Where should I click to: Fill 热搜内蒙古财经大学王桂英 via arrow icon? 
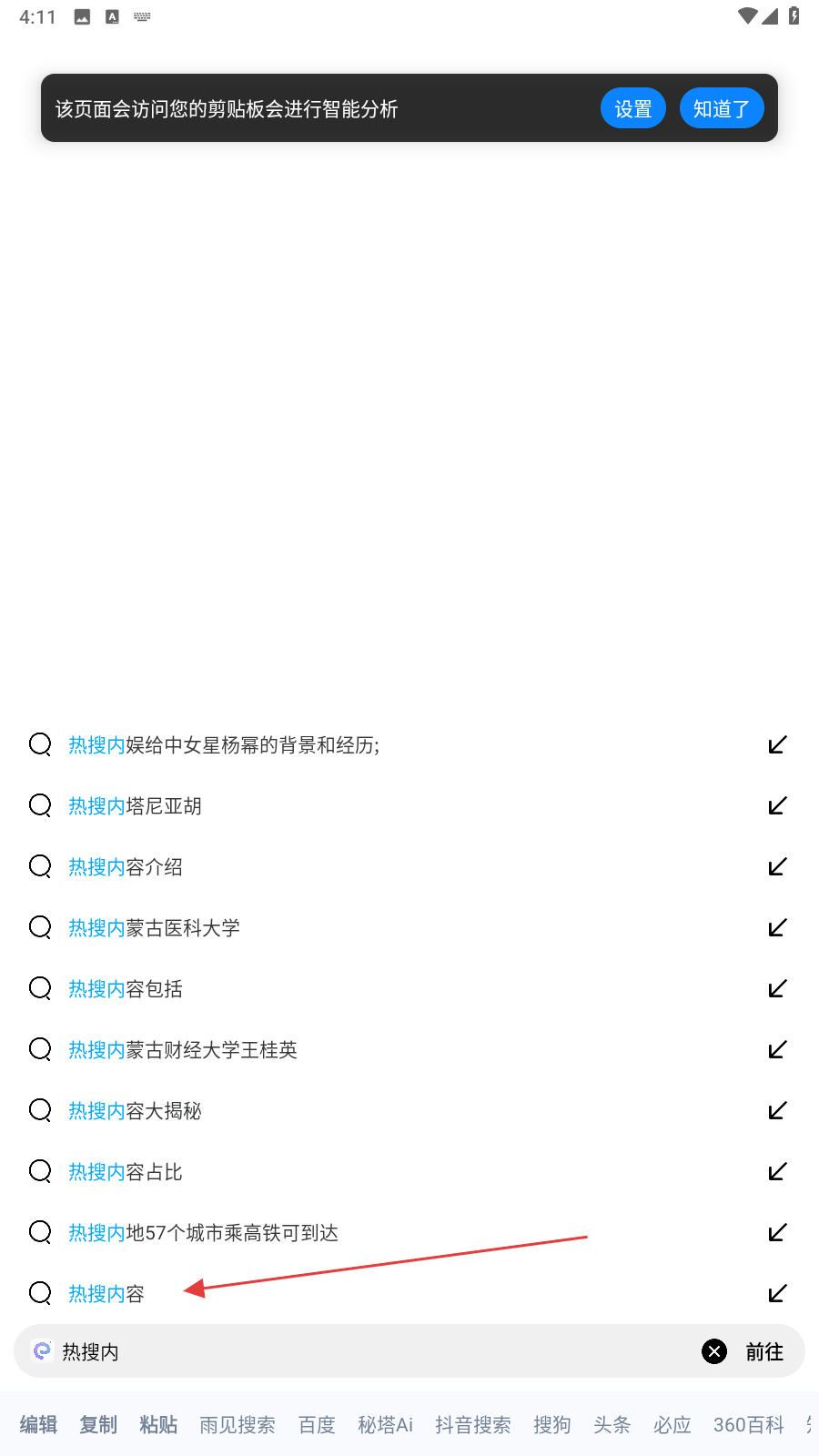(777, 1049)
